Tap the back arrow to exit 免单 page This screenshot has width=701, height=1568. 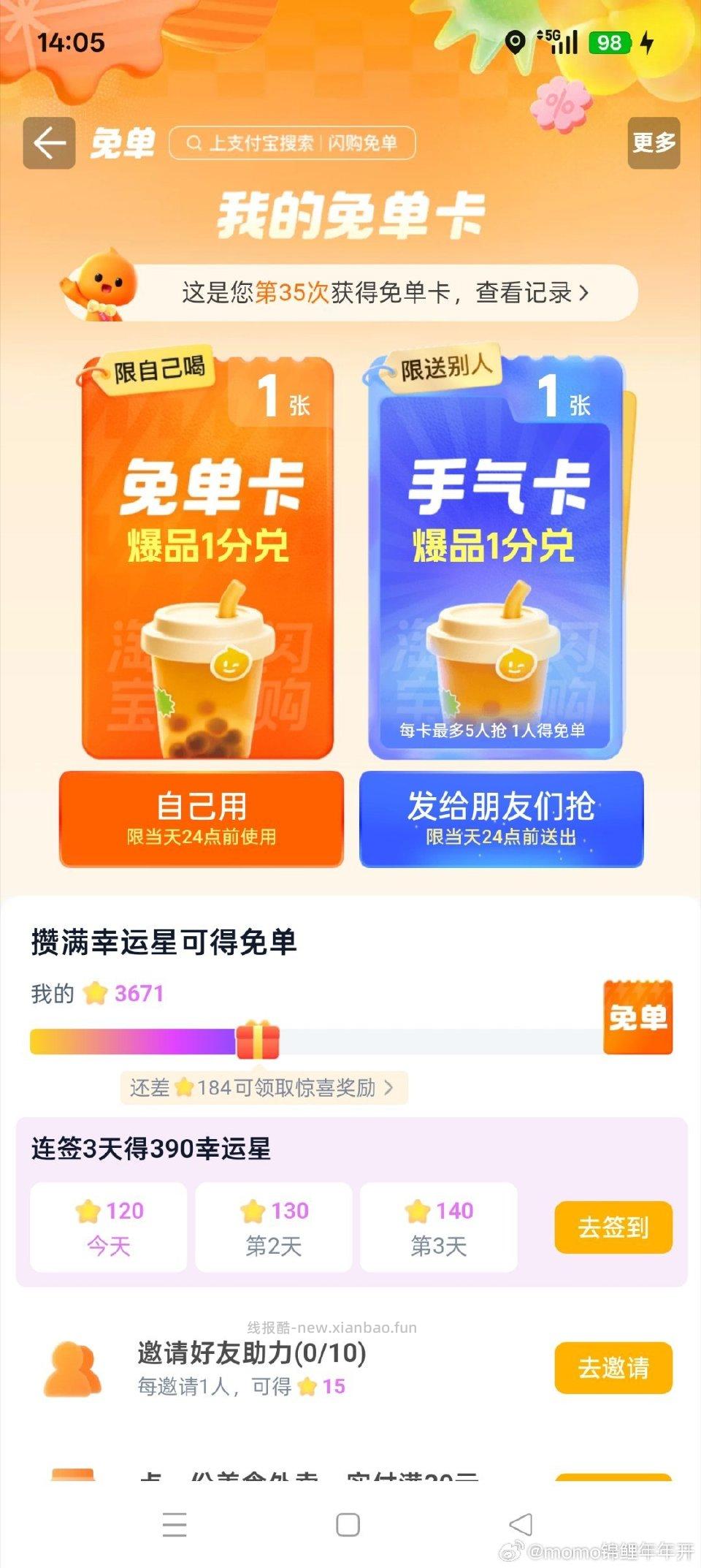coord(48,142)
